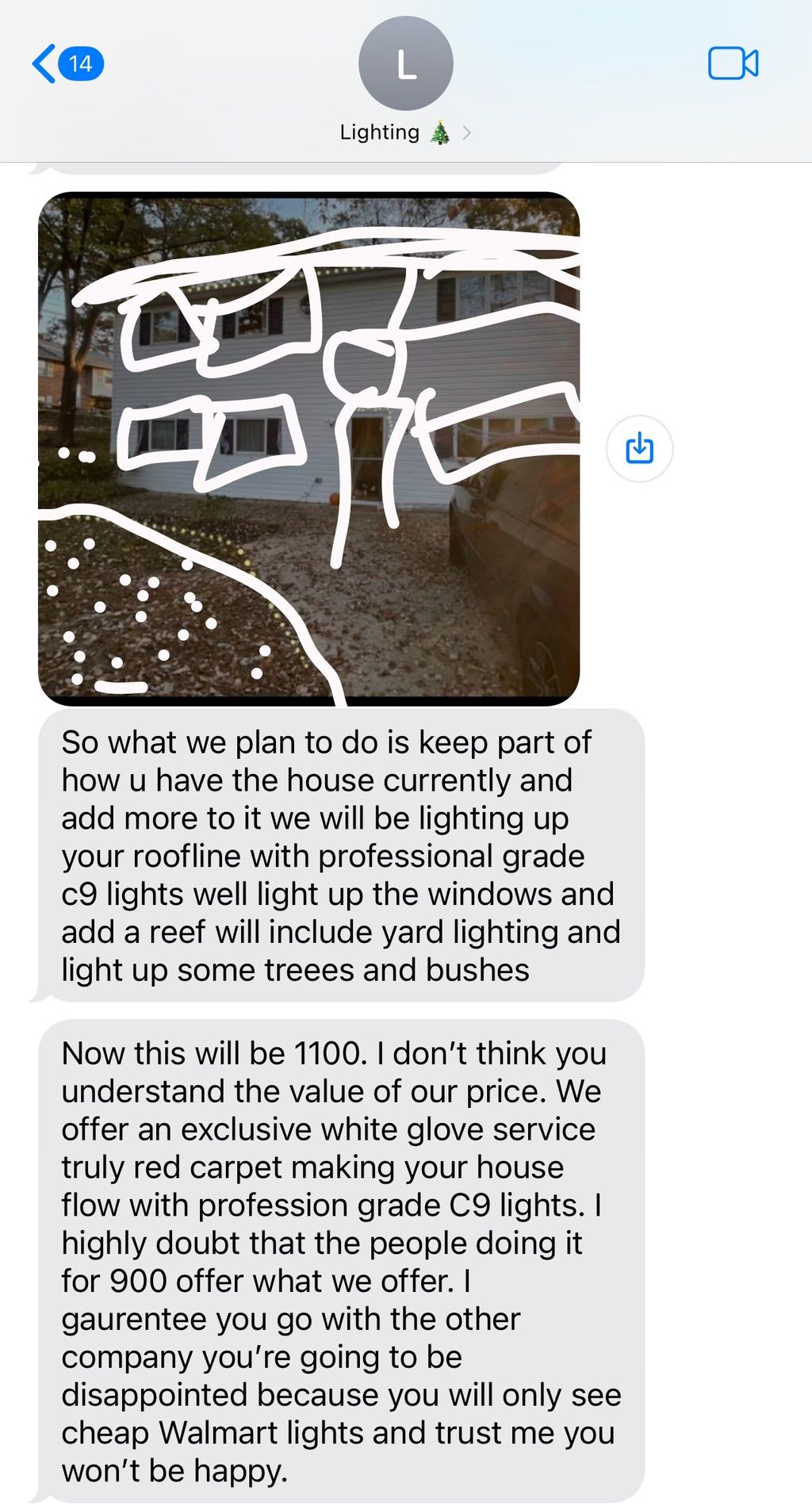812x1510 pixels.
Task: Open the annotated house photo
Action: 308,448
